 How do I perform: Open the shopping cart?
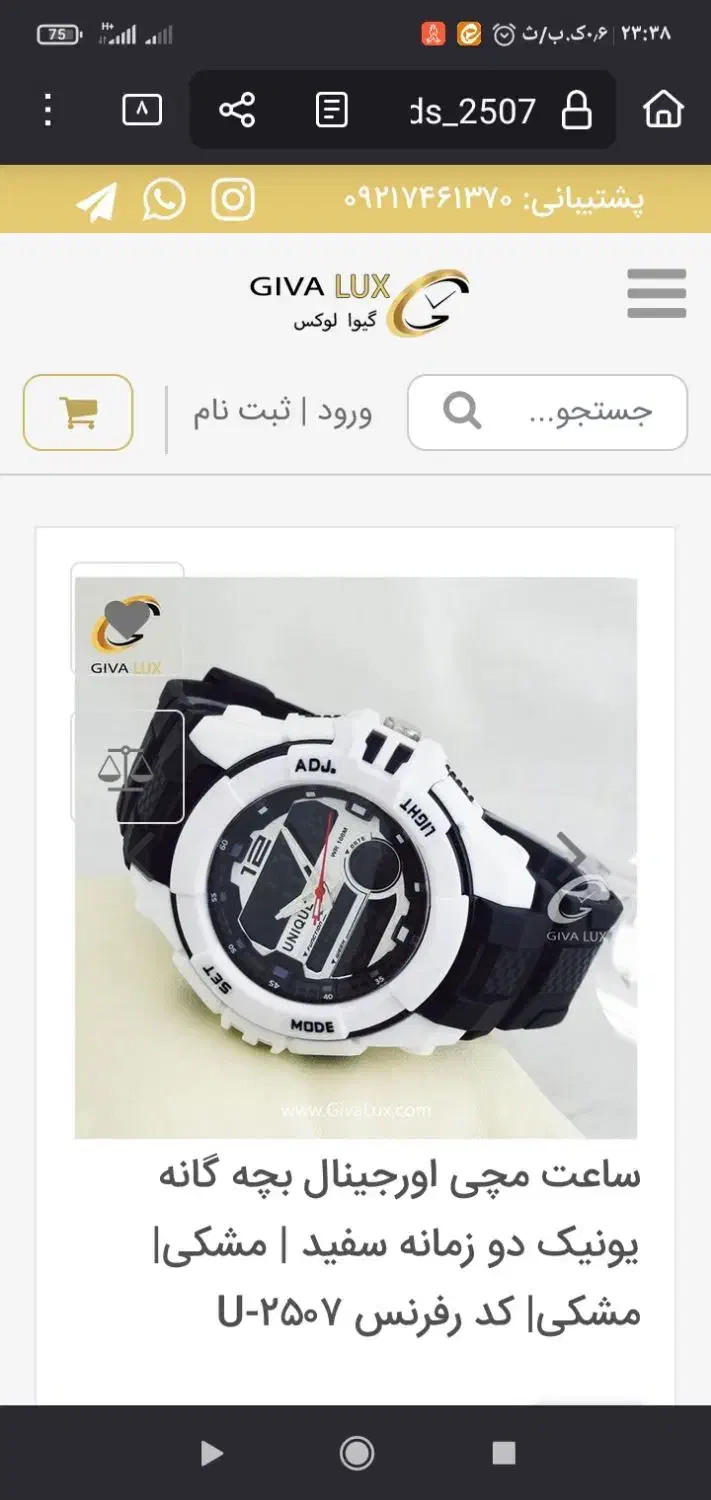(78, 412)
